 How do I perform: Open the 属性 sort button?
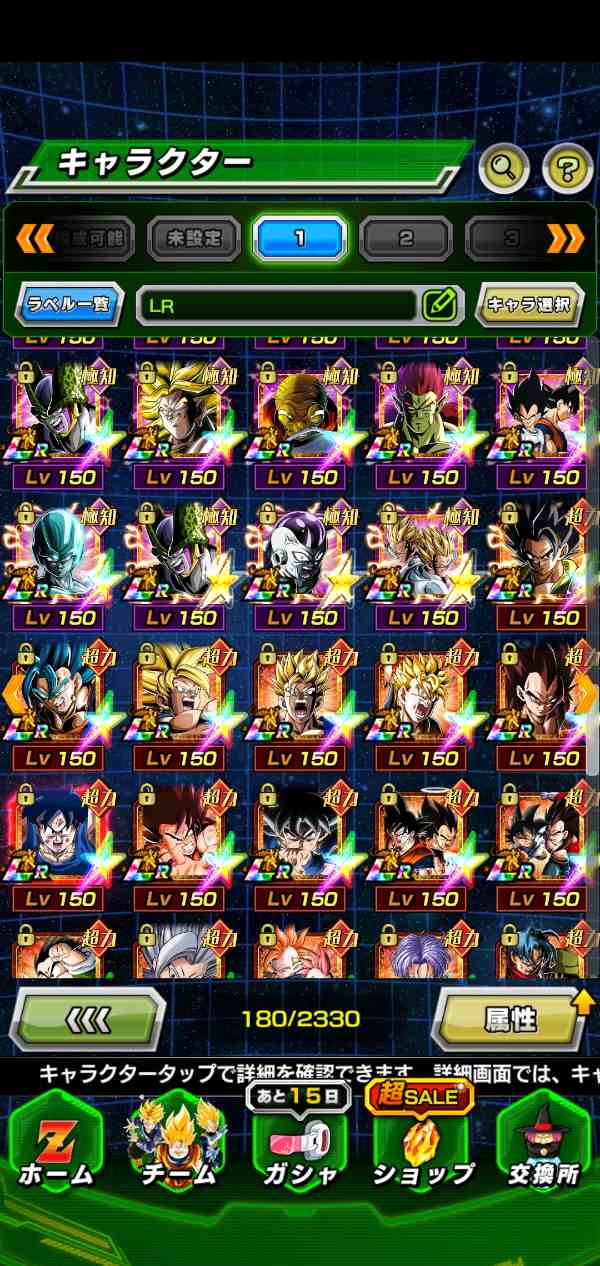point(512,1020)
